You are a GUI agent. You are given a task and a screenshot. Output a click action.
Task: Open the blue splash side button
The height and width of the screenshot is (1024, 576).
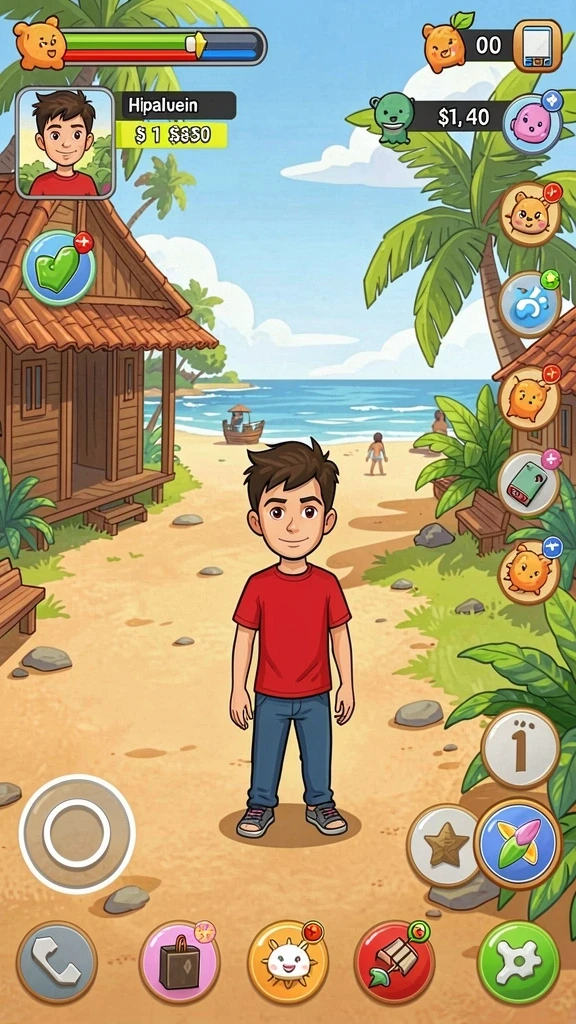(x=530, y=304)
